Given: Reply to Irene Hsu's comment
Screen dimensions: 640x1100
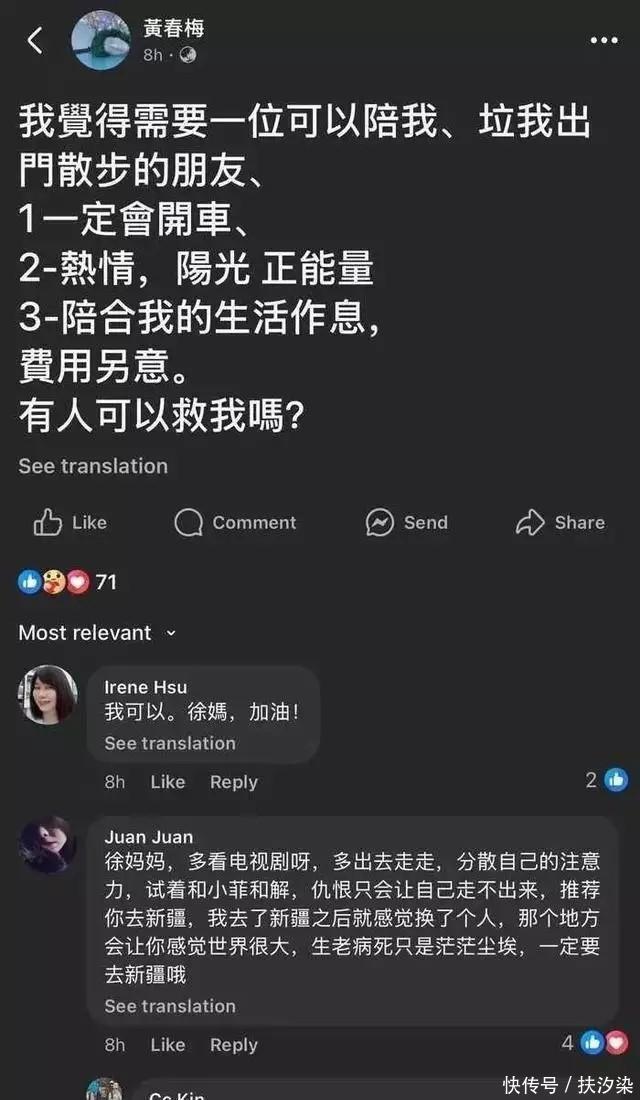Looking at the screenshot, I should (x=233, y=782).
